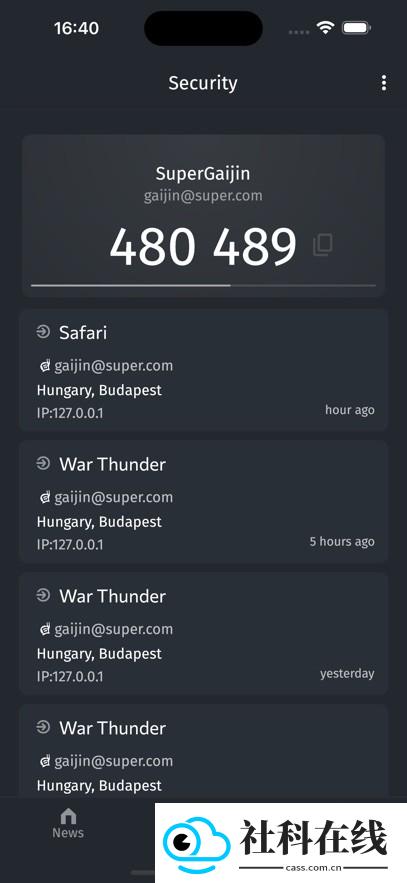Open the three-dot overflow menu

click(x=383, y=83)
